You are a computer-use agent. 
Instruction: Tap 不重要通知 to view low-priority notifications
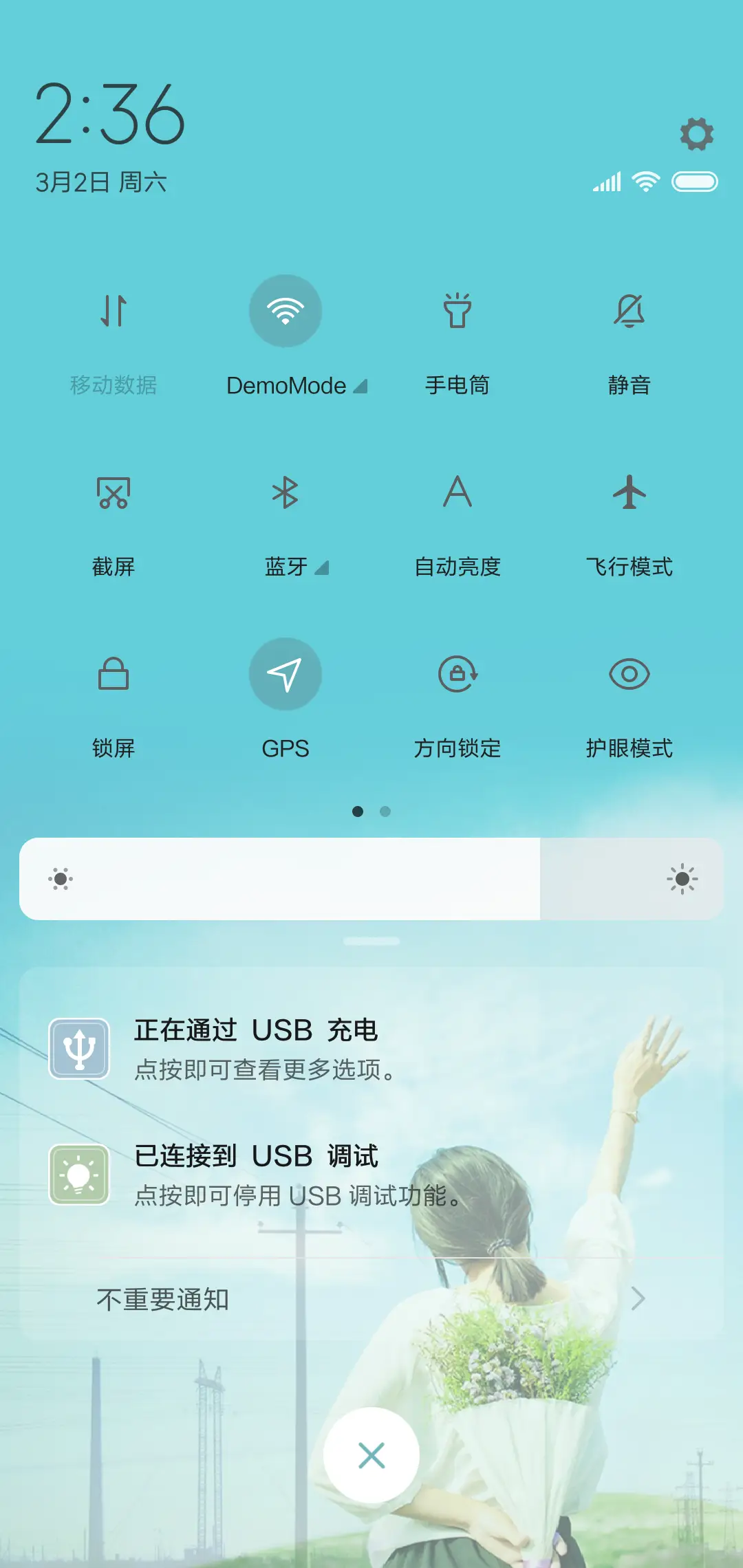[x=163, y=1299]
